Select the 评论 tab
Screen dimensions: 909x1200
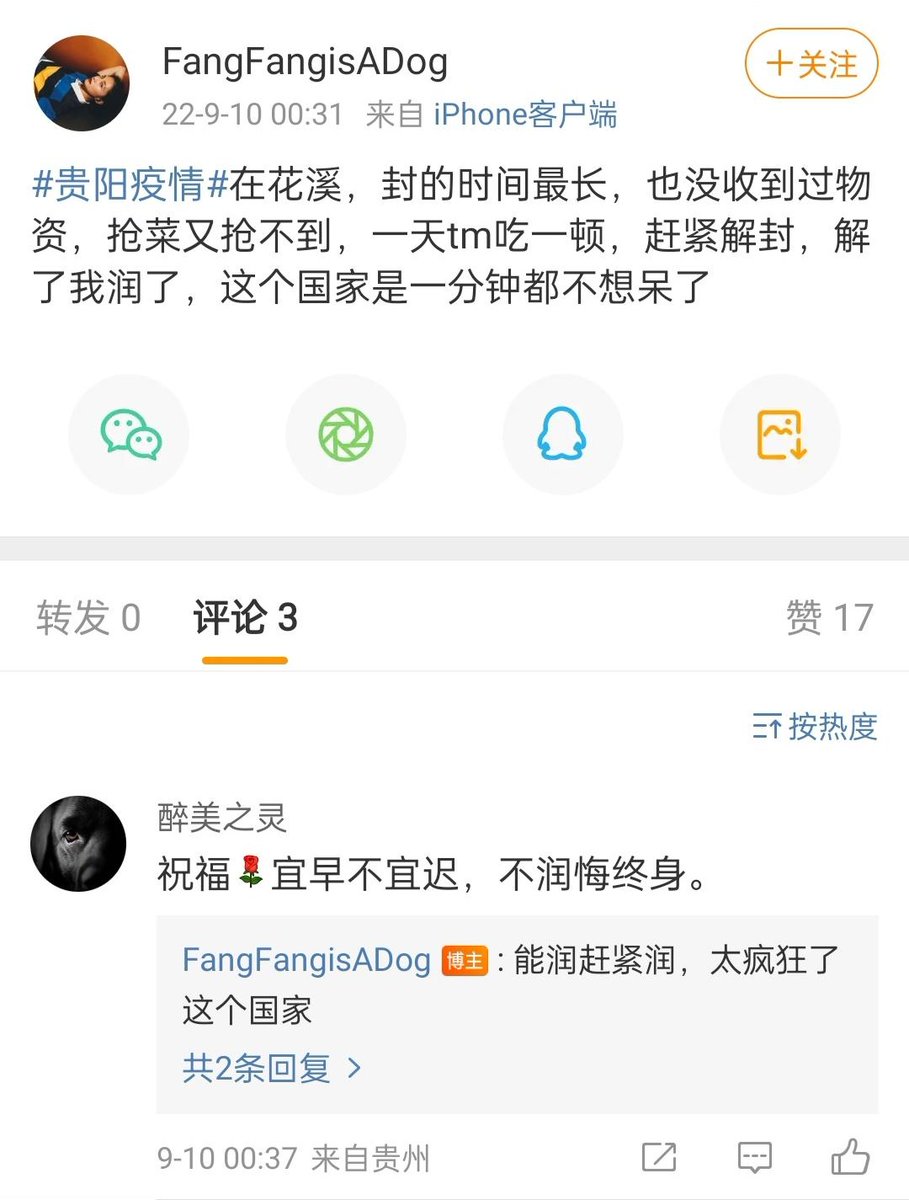point(245,618)
